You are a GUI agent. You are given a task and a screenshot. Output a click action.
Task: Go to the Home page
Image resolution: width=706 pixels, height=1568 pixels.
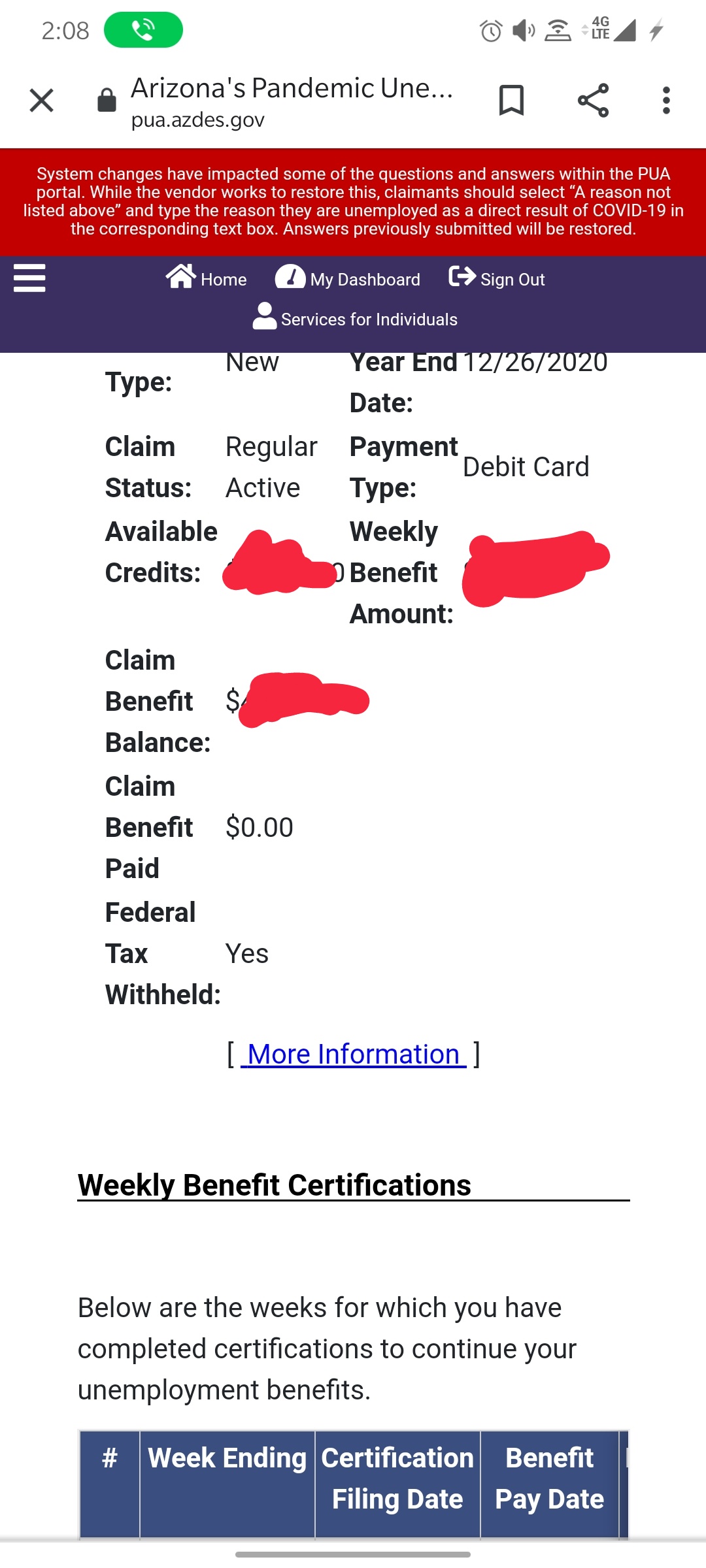207,279
